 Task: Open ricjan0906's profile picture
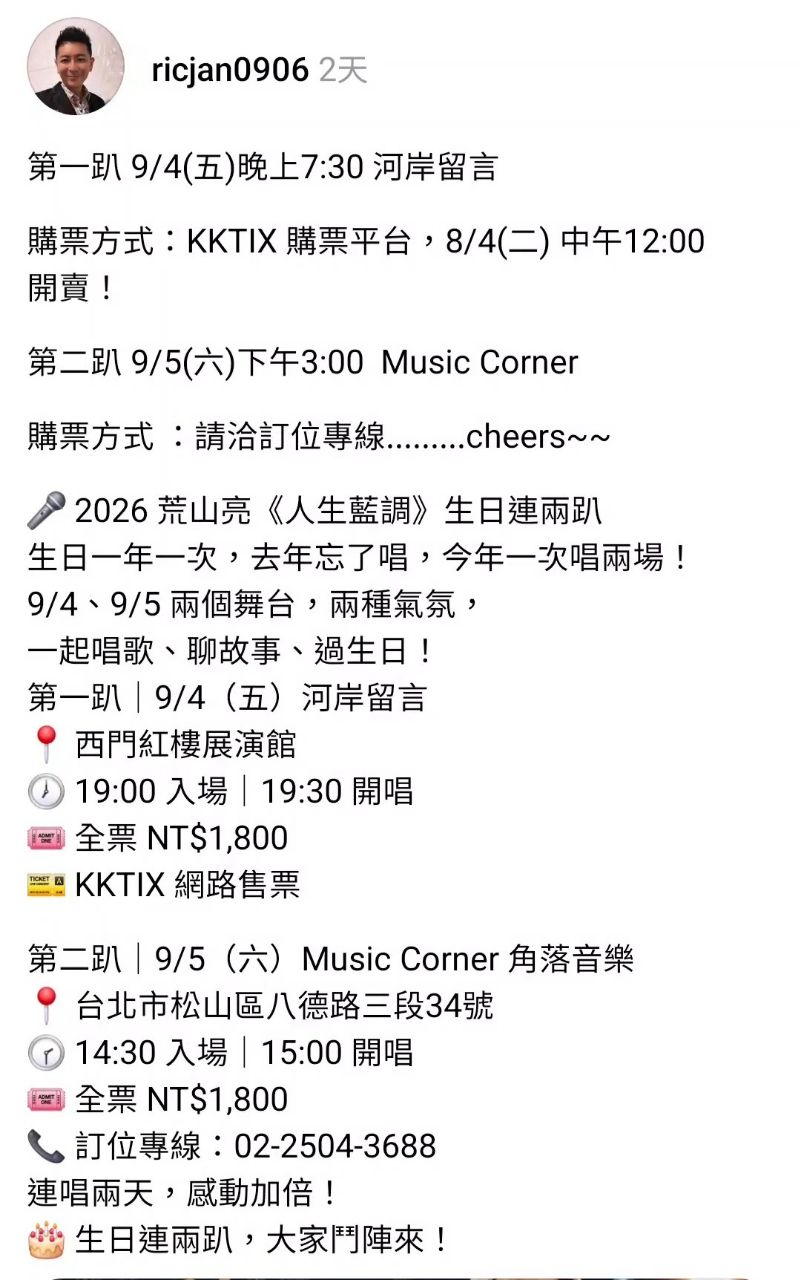76,66
